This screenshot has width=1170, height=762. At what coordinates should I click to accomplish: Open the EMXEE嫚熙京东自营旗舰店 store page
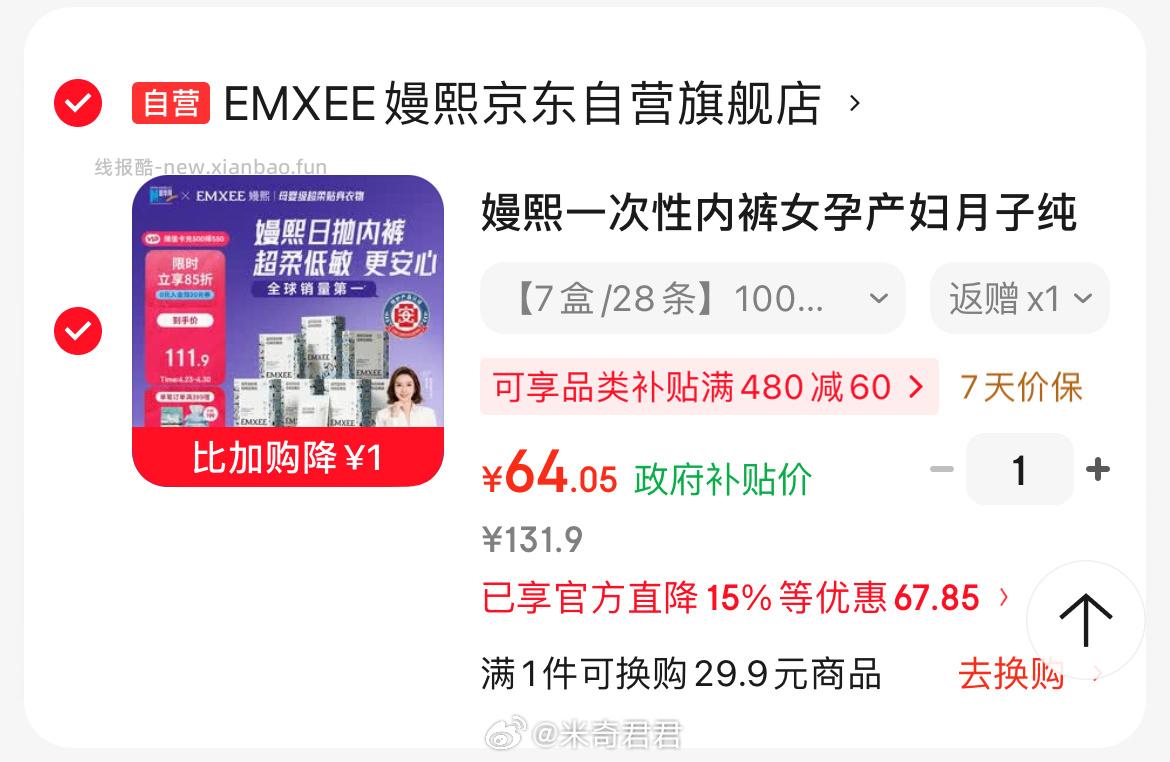pyautogui.click(x=520, y=103)
